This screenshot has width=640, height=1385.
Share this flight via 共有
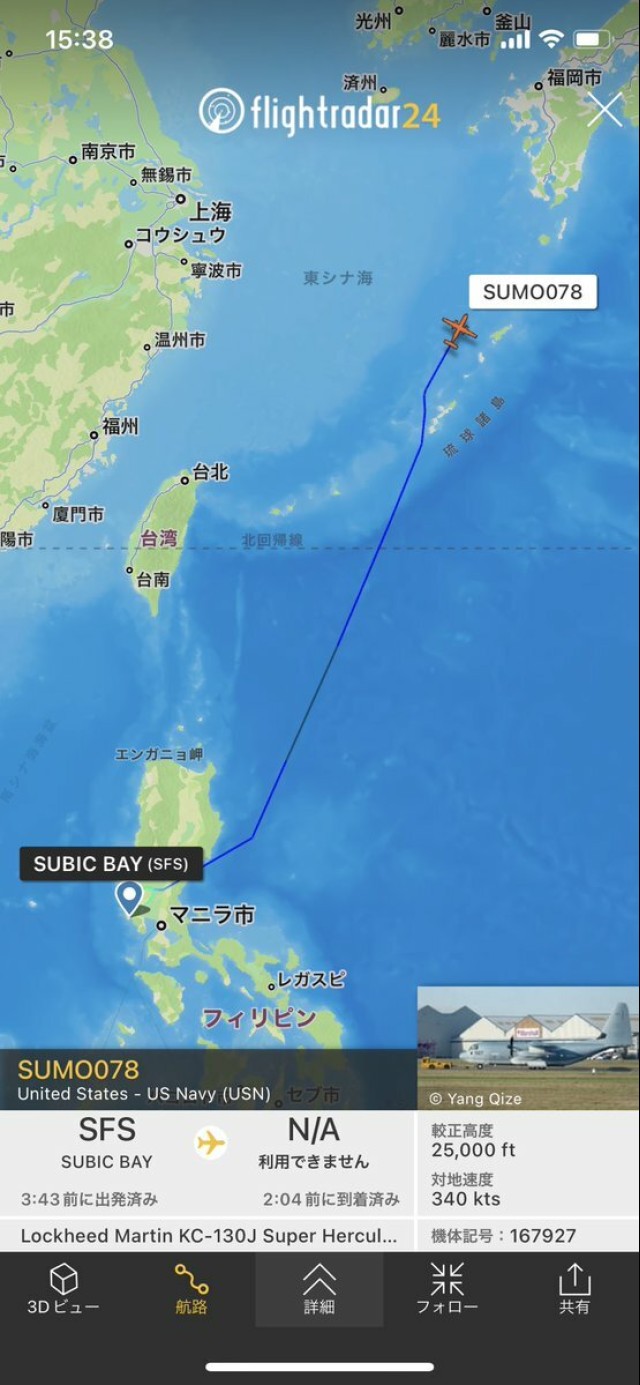click(x=574, y=1288)
